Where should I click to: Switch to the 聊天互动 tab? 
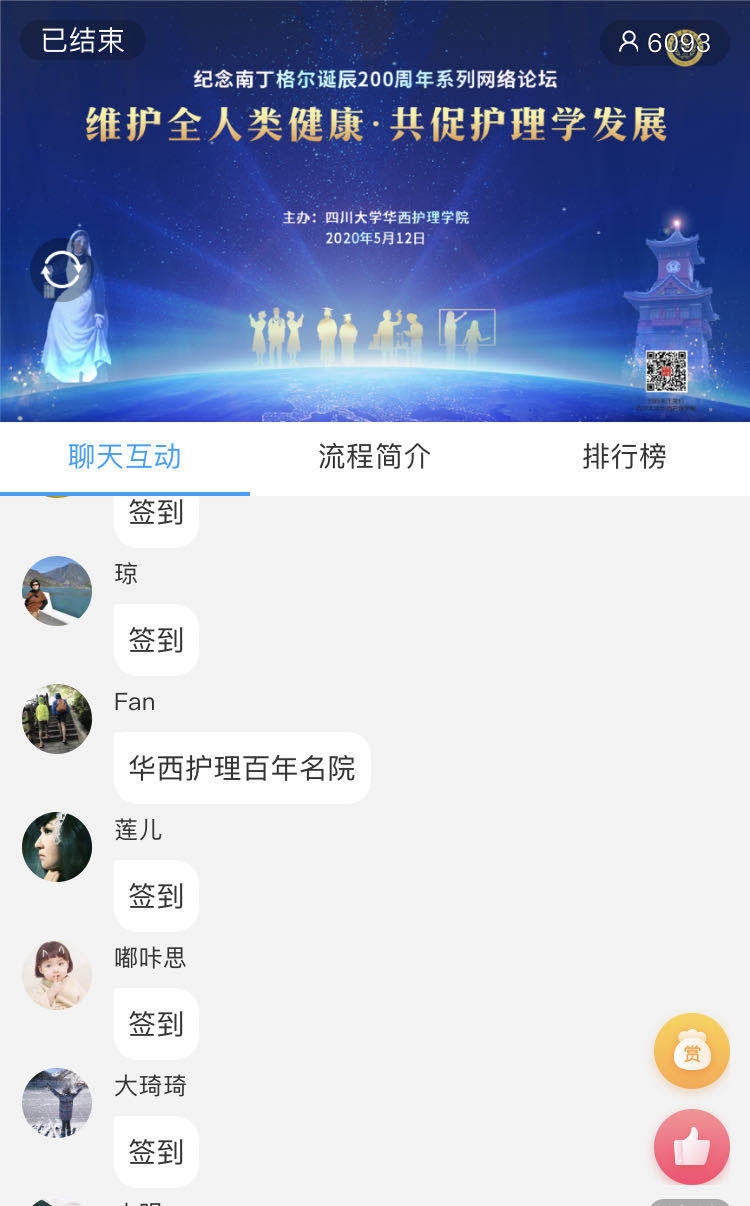point(124,457)
